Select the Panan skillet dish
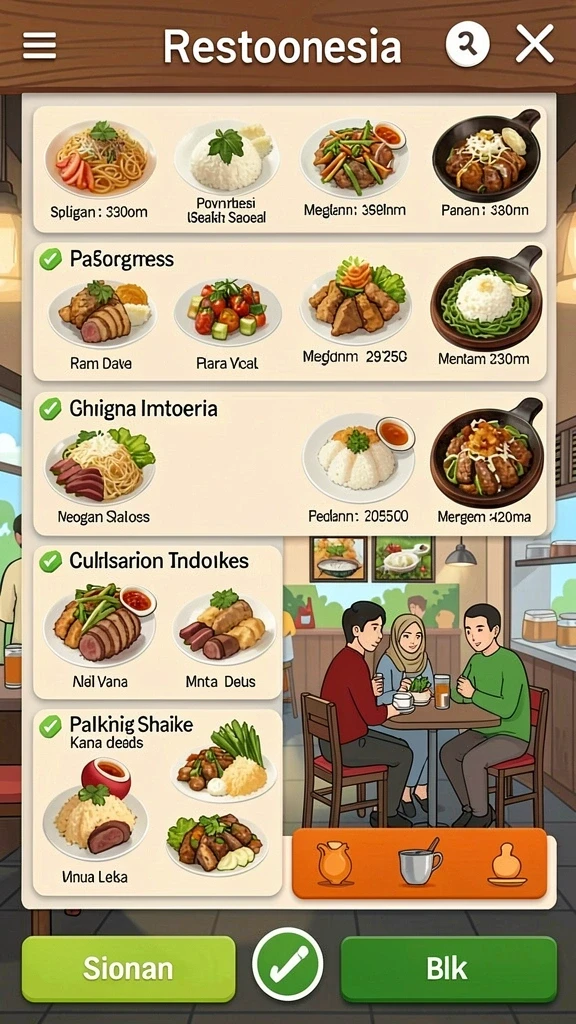 click(x=487, y=165)
